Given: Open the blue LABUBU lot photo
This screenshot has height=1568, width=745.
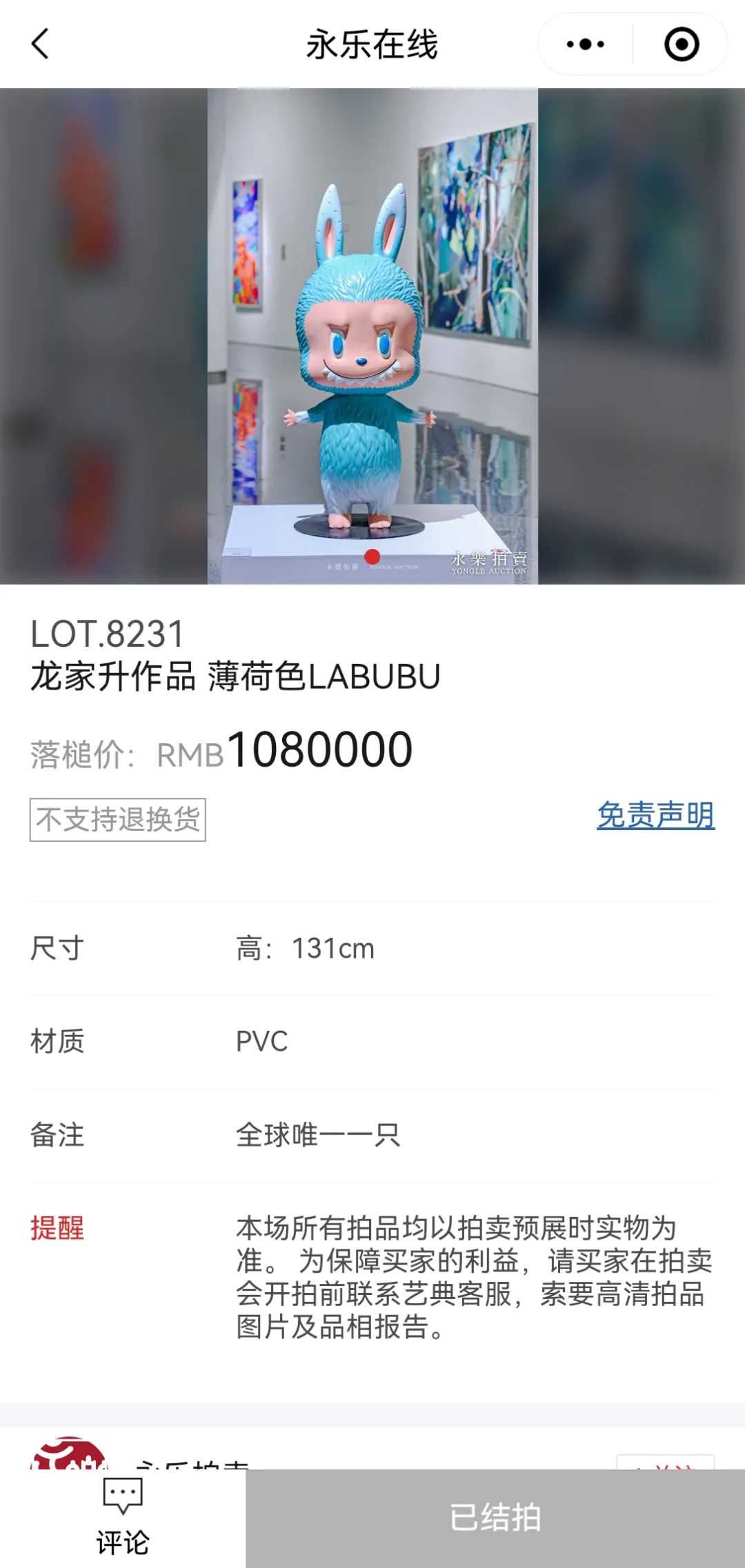Looking at the screenshot, I should [x=372, y=336].
